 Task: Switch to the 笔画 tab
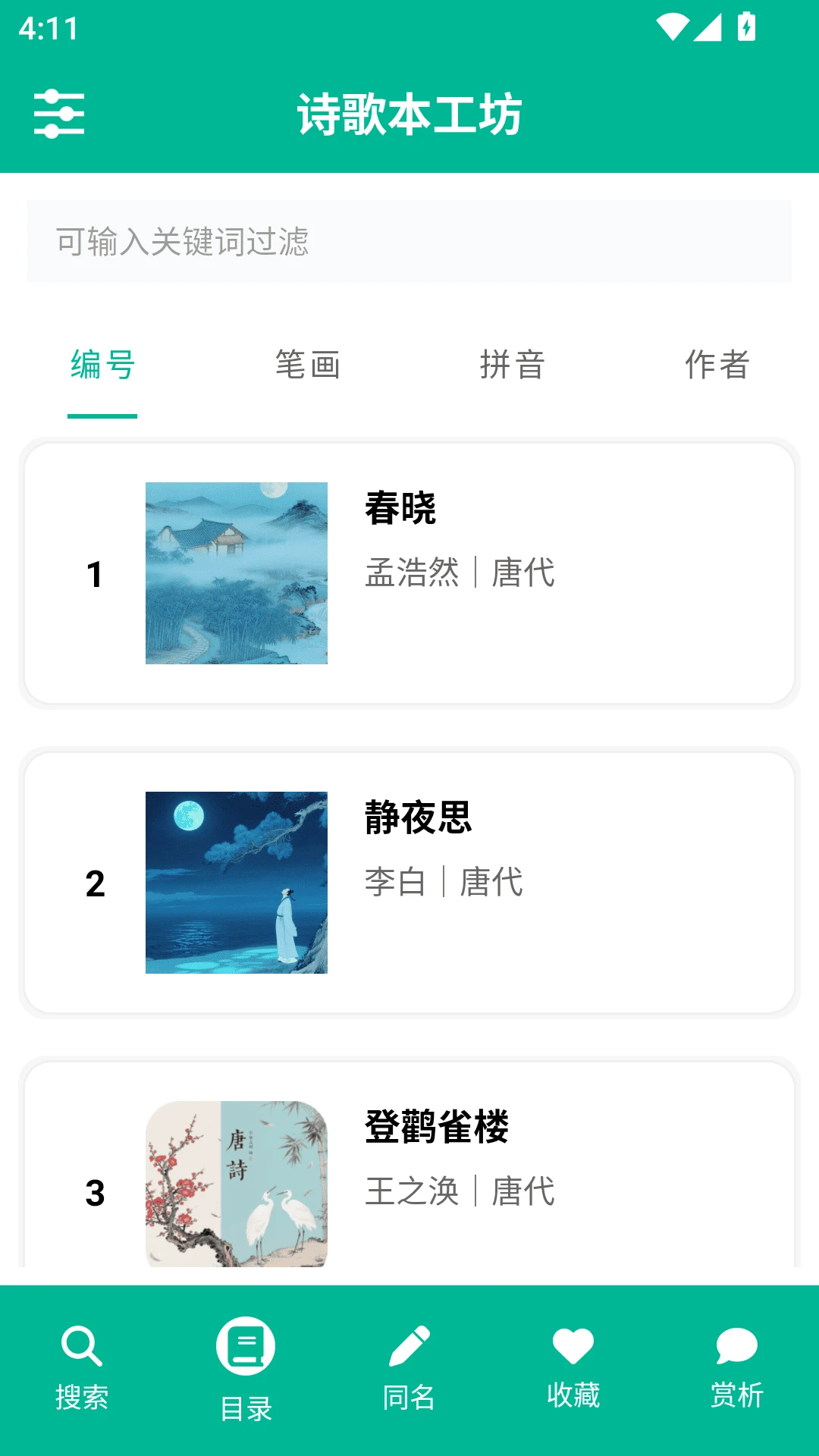click(x=308, y=366)
